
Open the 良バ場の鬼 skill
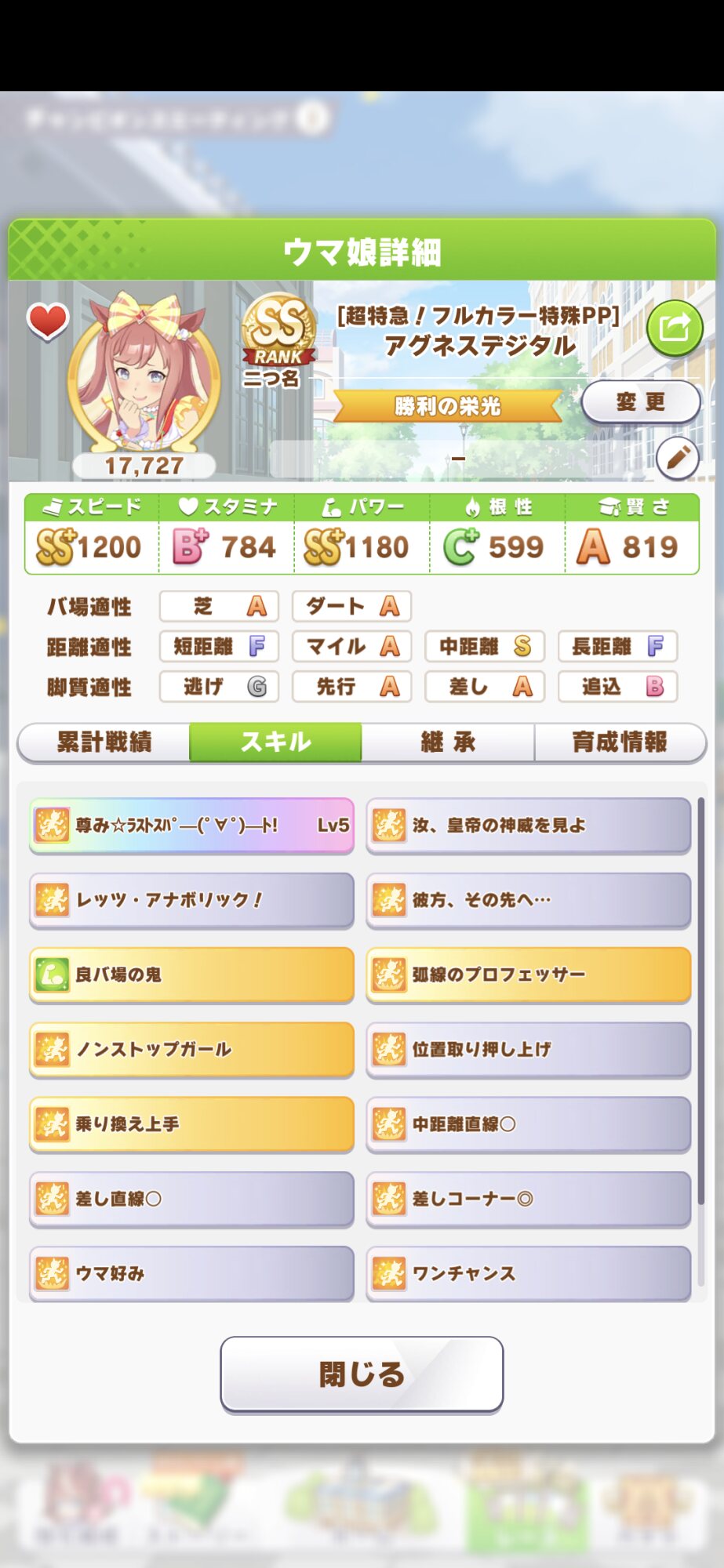[191, 975]
